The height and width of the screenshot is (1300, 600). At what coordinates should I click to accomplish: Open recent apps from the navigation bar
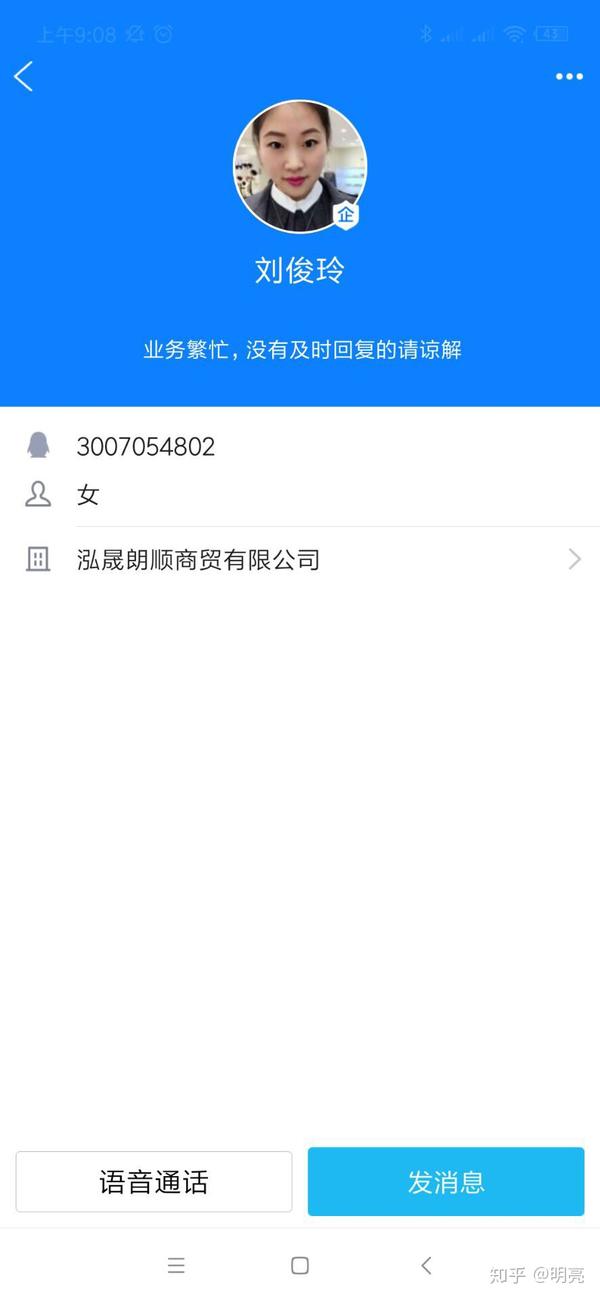pyautogui.click(x=176, y=1265)
